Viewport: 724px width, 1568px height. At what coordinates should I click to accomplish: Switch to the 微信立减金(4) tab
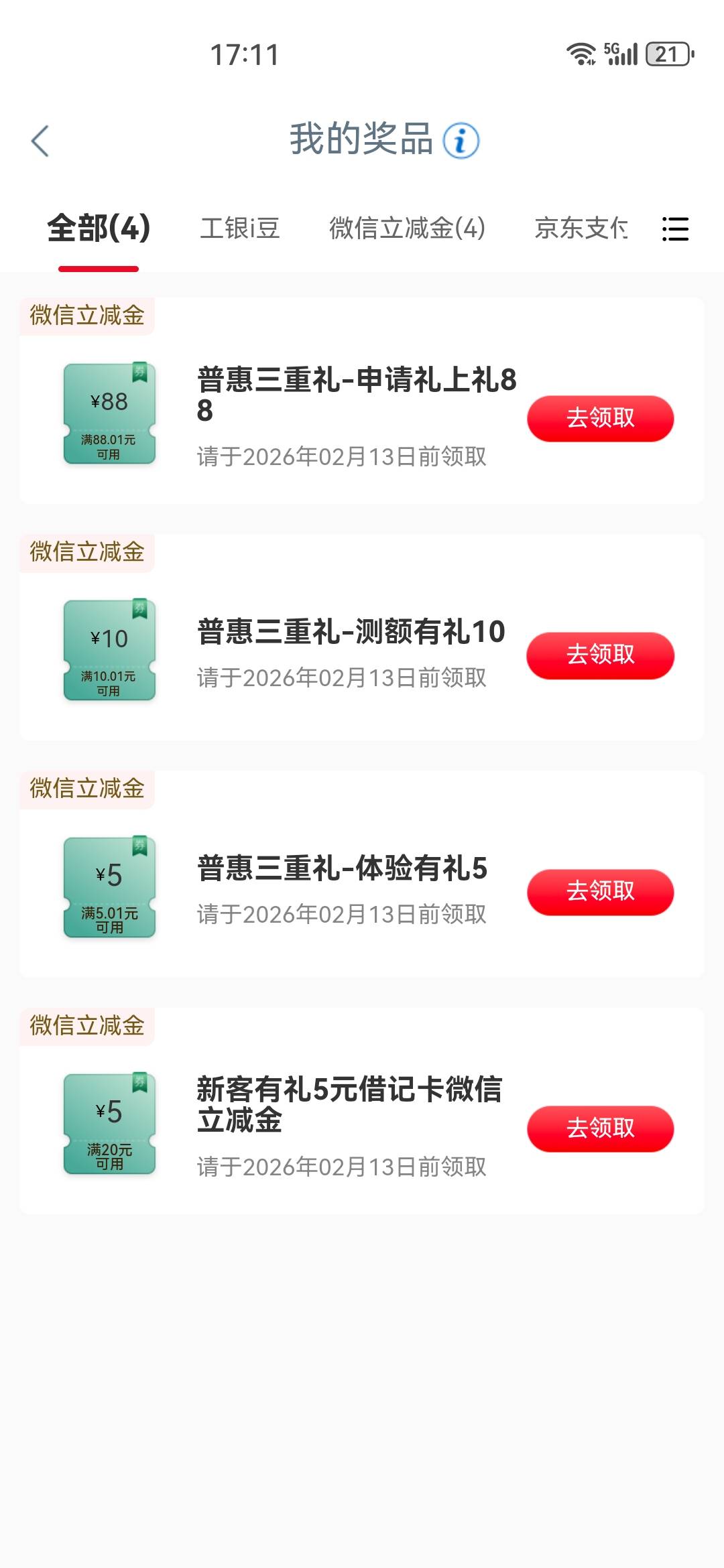407,228
